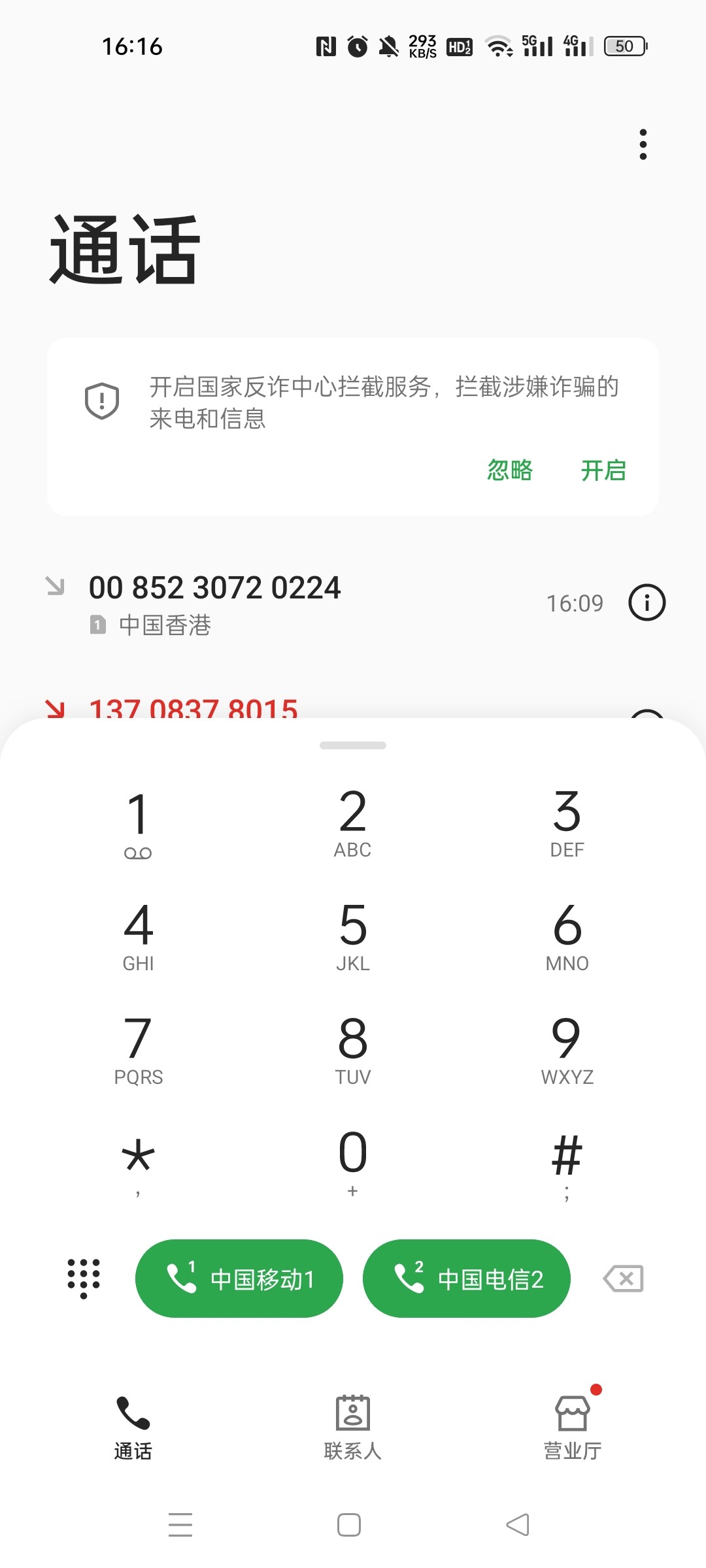This screenshot has height=1568, width=706.
Task: Tap the 5 JKL key
Action: (353, 936)
